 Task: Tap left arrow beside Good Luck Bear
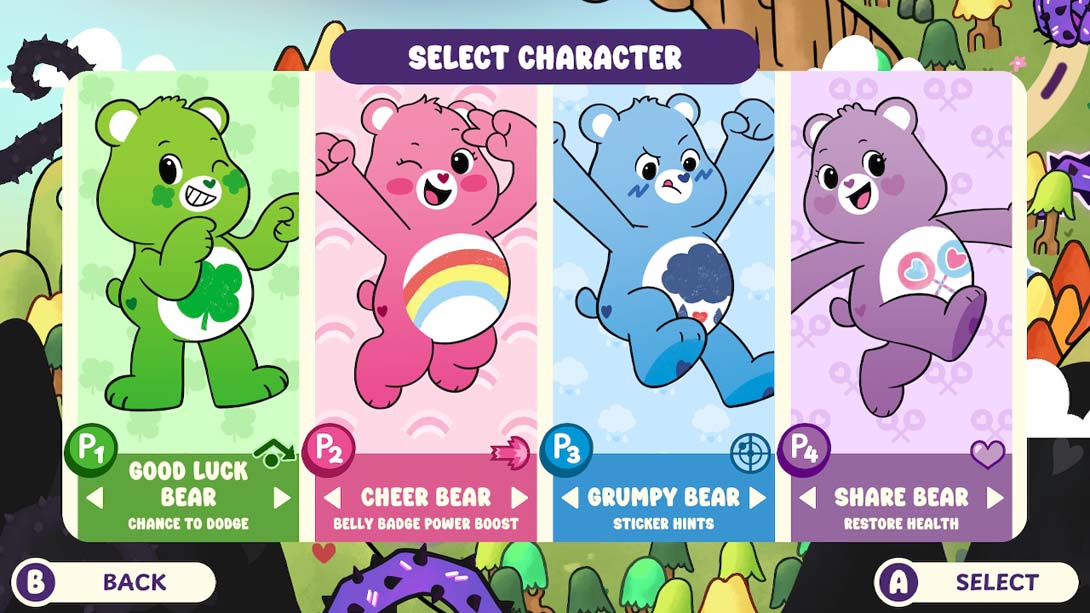click(x=93, y=497)
